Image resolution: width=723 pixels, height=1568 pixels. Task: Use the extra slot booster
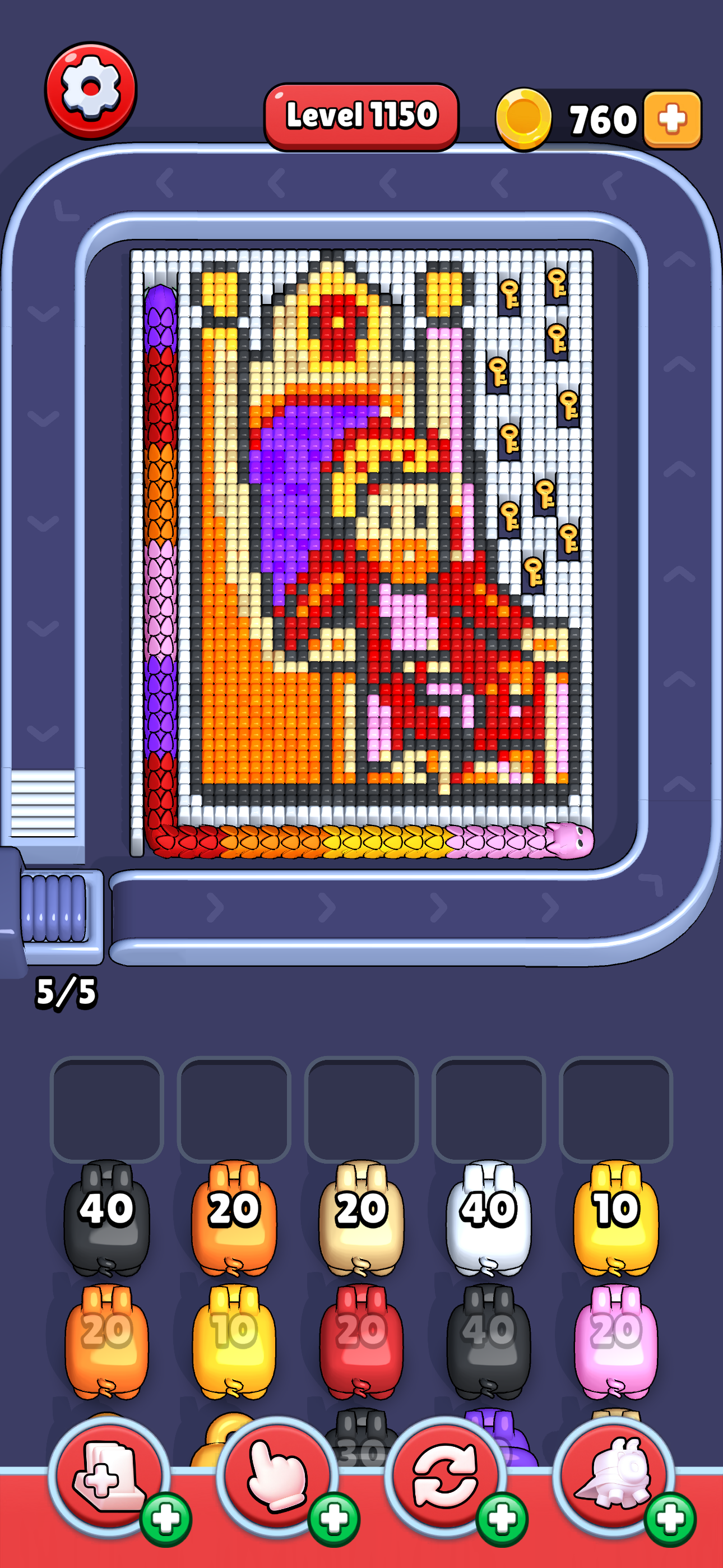point(108,1476)
